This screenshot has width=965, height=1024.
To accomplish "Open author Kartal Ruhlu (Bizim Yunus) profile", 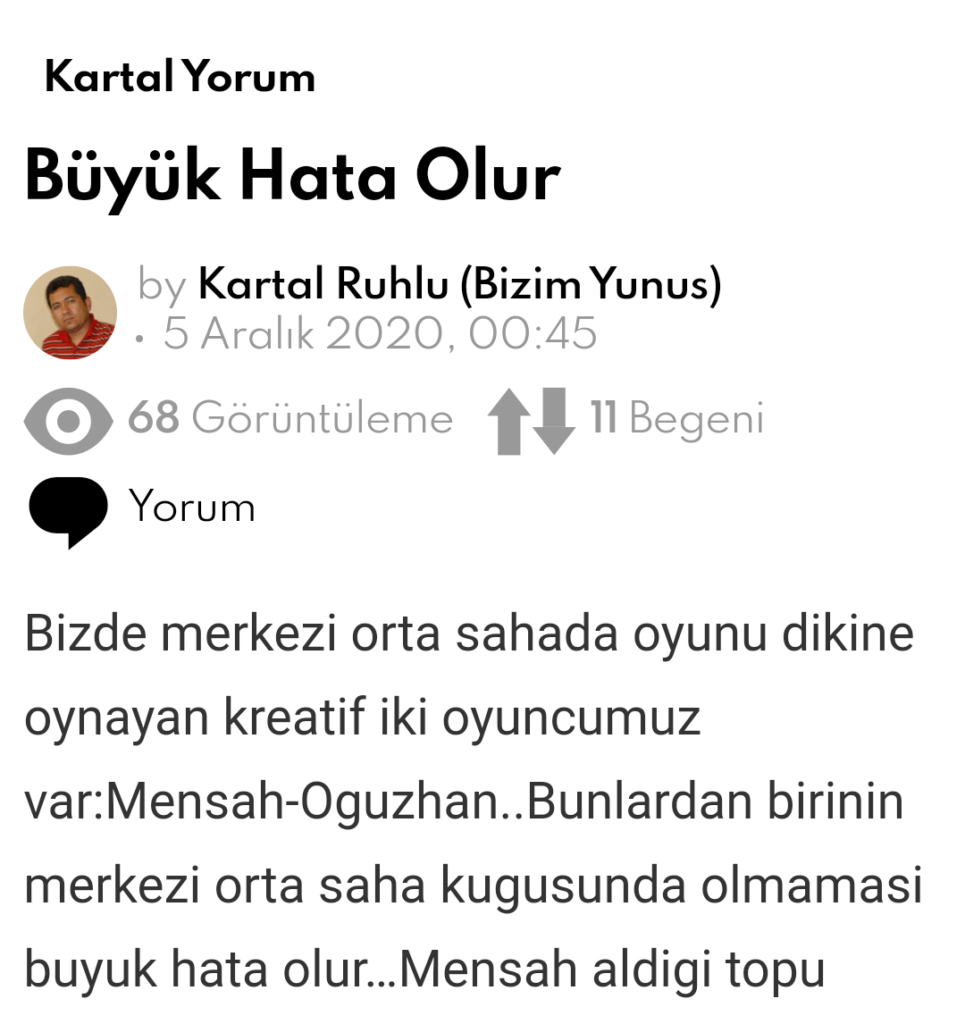I will [x=459, y=285].
